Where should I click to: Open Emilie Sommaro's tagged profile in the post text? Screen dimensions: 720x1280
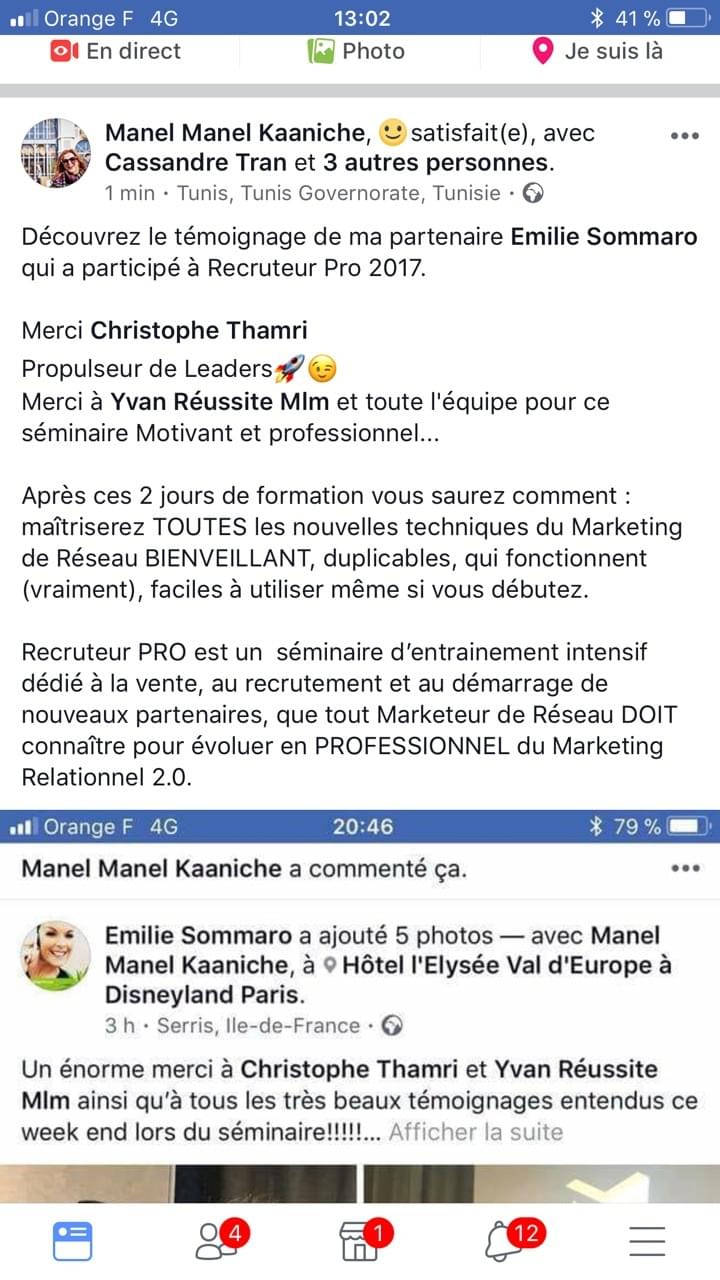(603, 238)
